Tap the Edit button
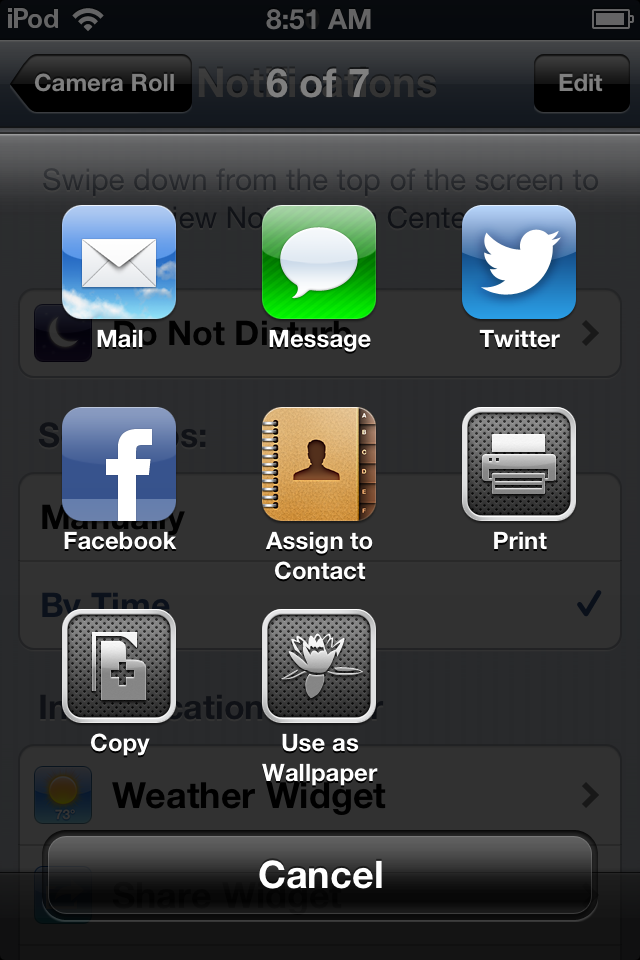Screen dimensions: 640x960 [x=580, y=84]
